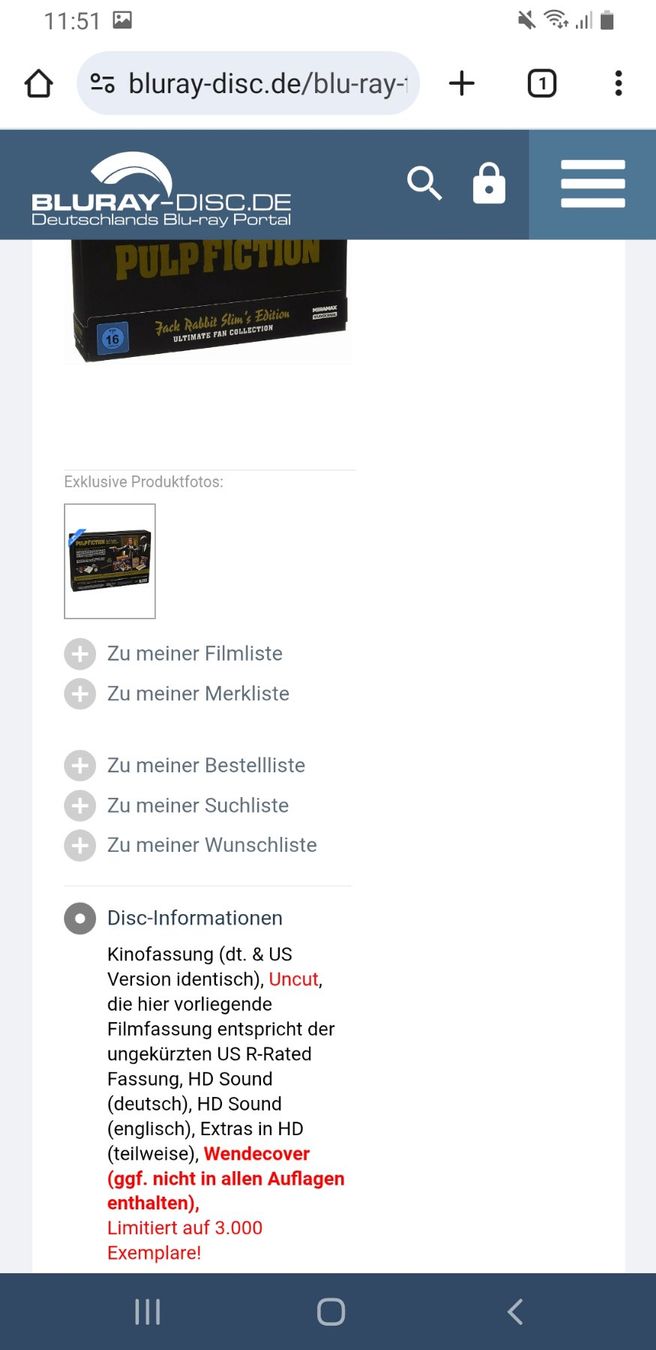The image size is (656, 1350).
Task: Open a new browser tab
Action: (462, 83)
